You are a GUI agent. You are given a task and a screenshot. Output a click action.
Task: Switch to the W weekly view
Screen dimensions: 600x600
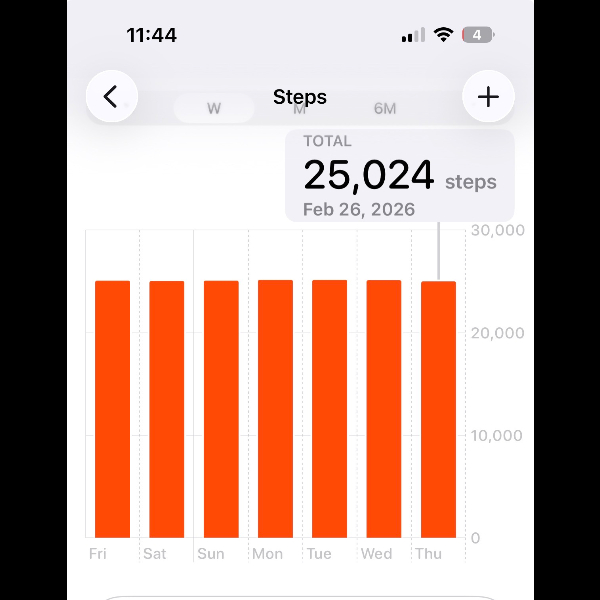(214, 108)
